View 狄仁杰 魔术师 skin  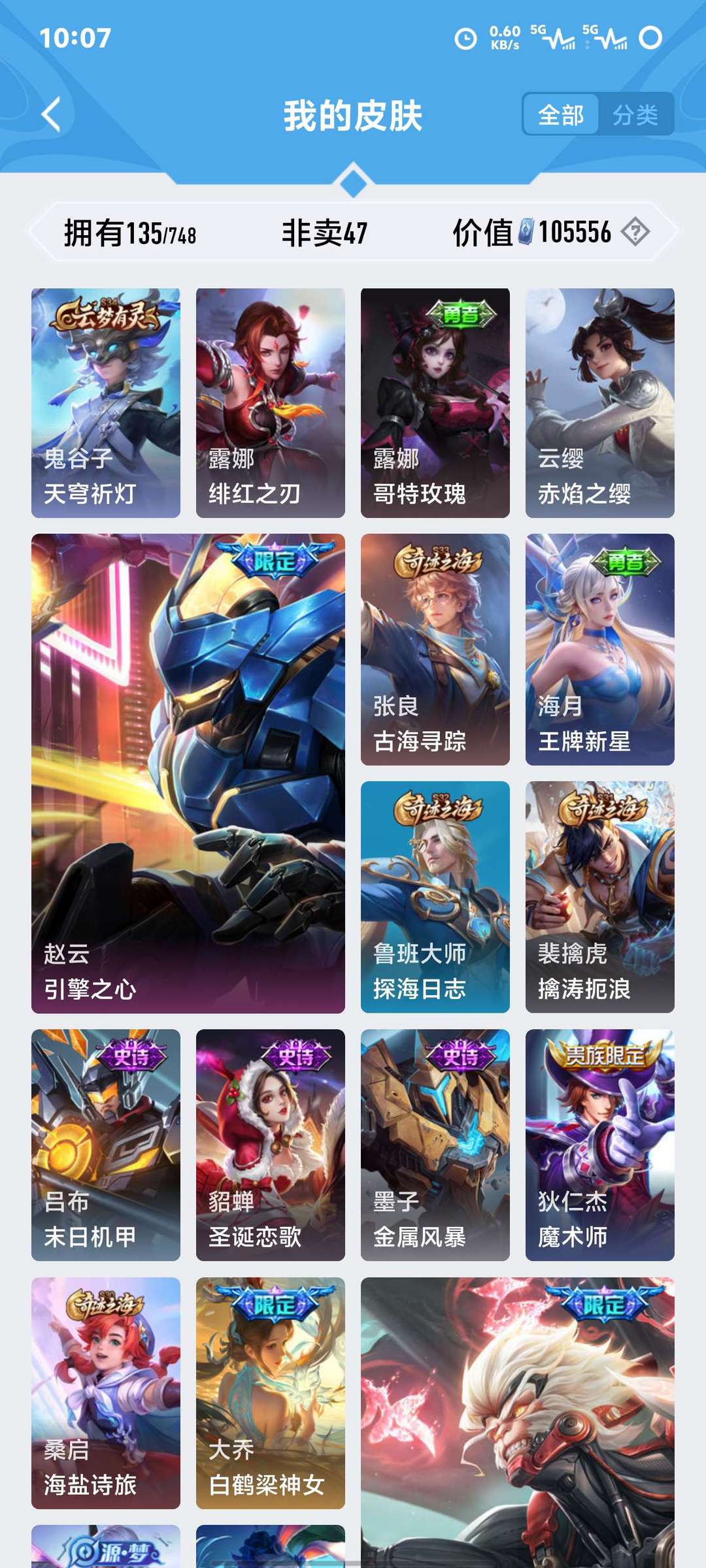tap(599, 1145)
